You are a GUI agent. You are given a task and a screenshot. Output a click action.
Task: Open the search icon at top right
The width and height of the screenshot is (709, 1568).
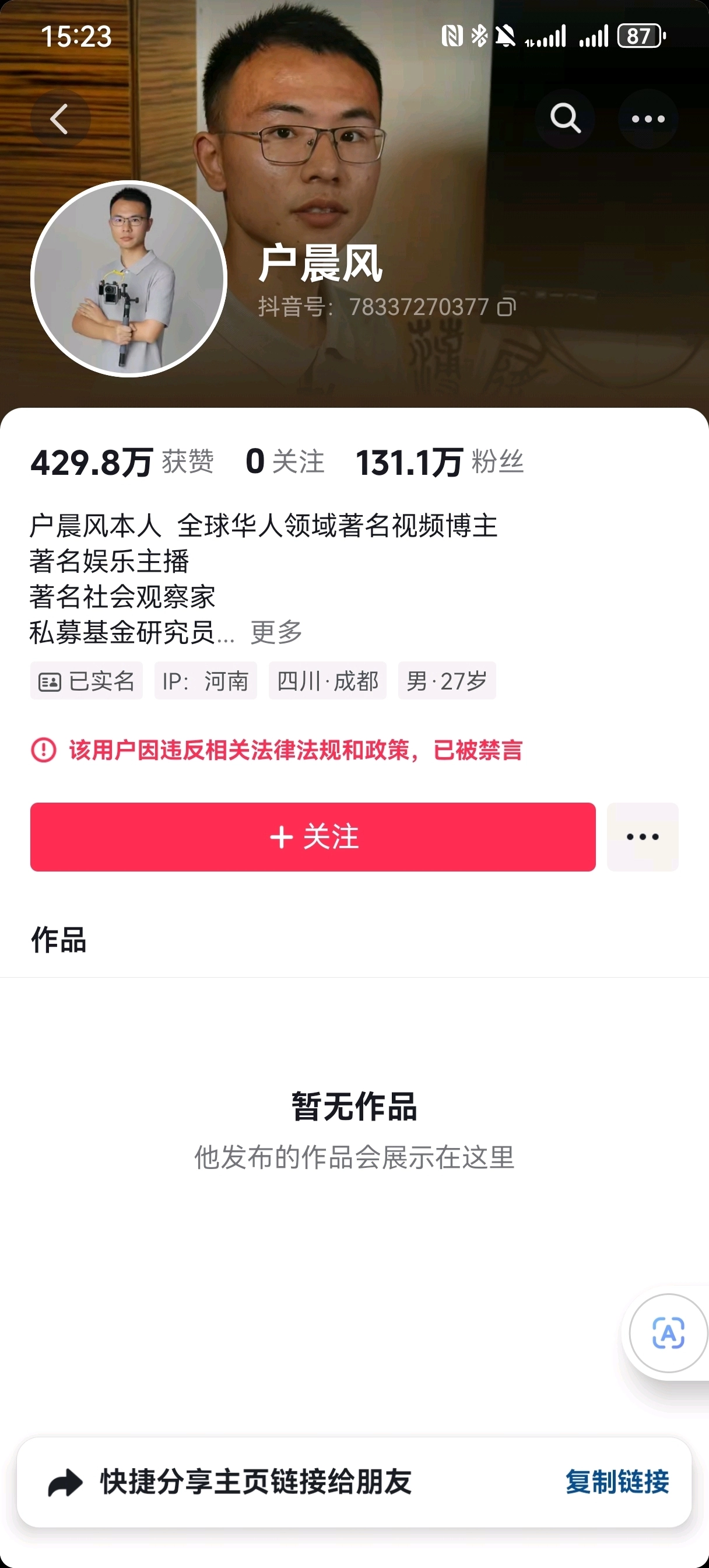[x=566, y=118]
